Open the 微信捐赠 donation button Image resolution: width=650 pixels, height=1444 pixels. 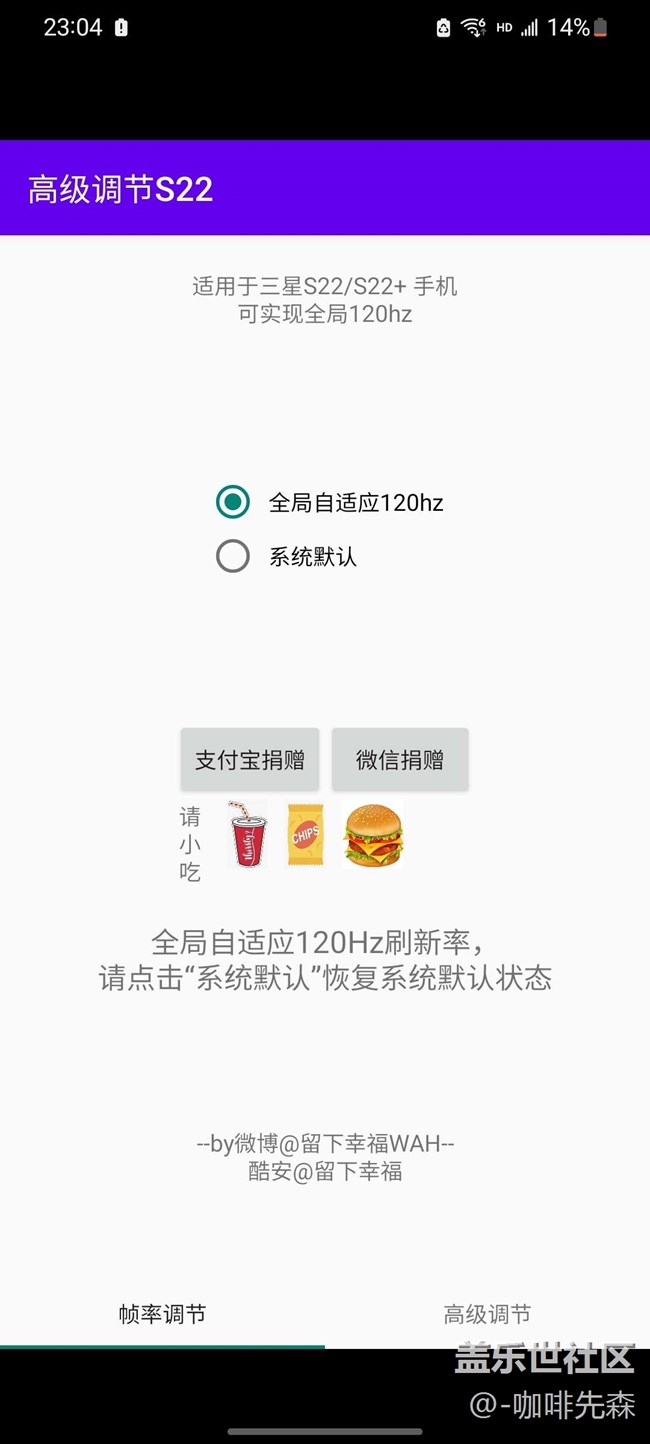click(x=400, y=760)
